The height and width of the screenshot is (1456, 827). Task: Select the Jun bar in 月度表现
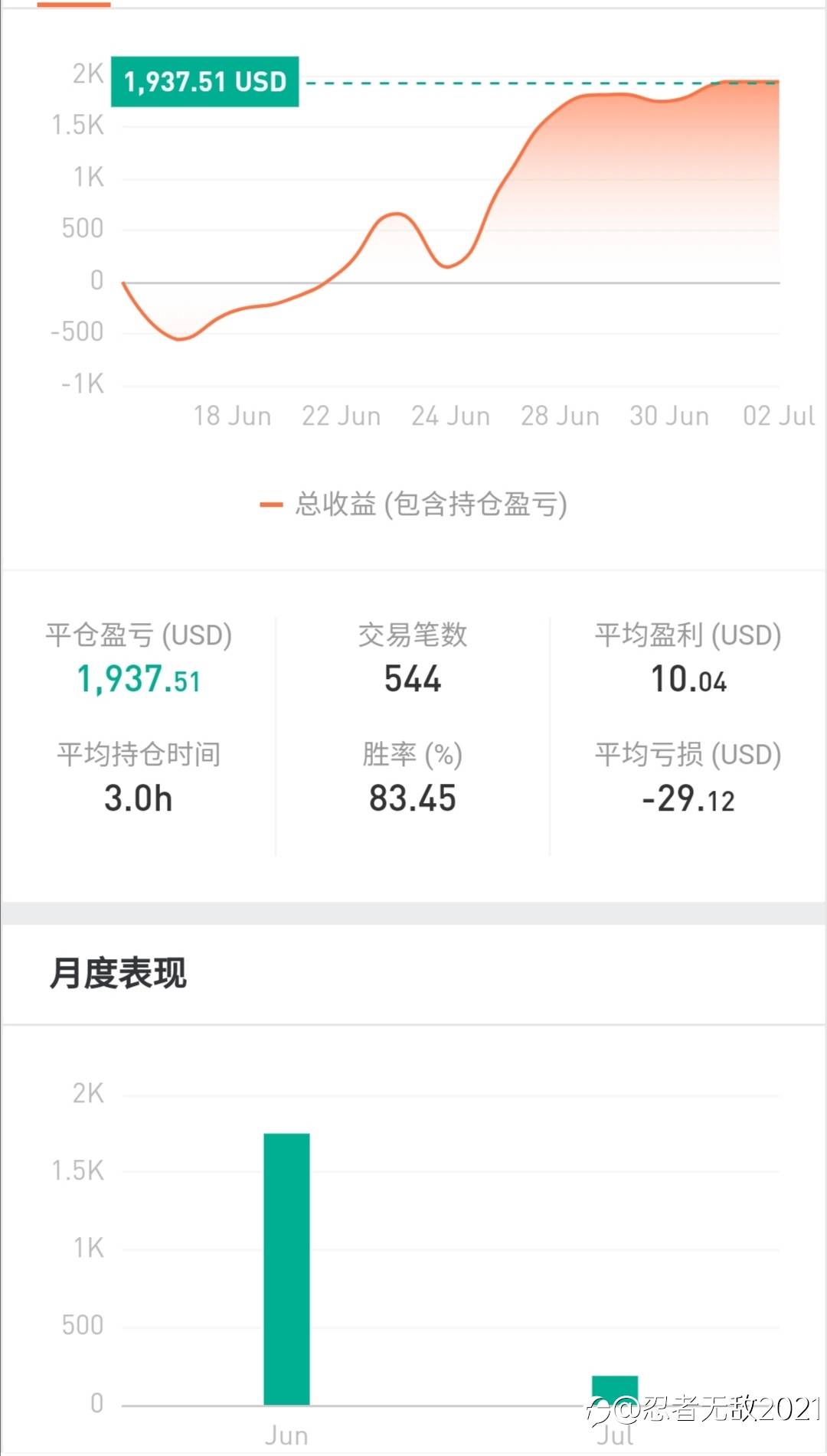[287, 1269]
